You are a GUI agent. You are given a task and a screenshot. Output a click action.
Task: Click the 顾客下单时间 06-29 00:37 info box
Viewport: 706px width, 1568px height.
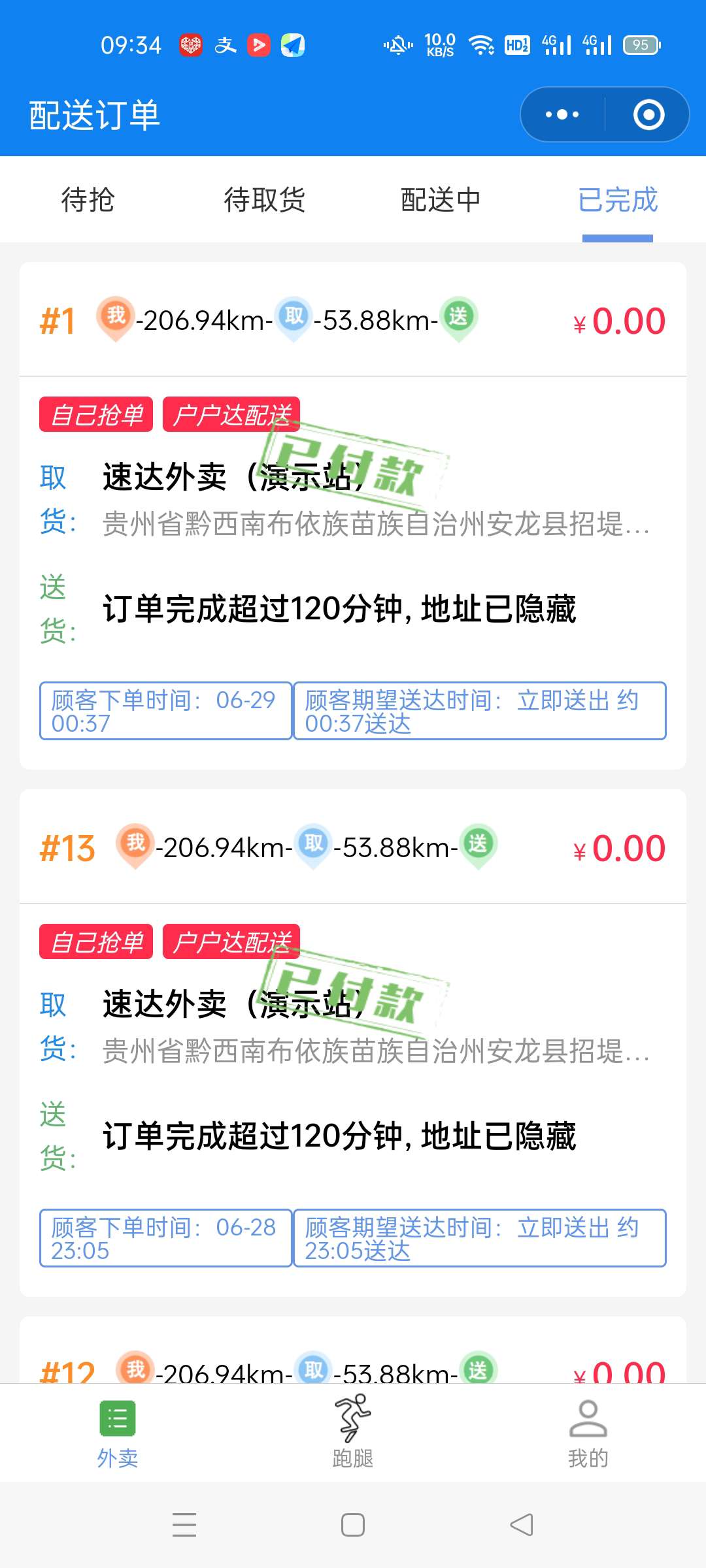[165, 712]
